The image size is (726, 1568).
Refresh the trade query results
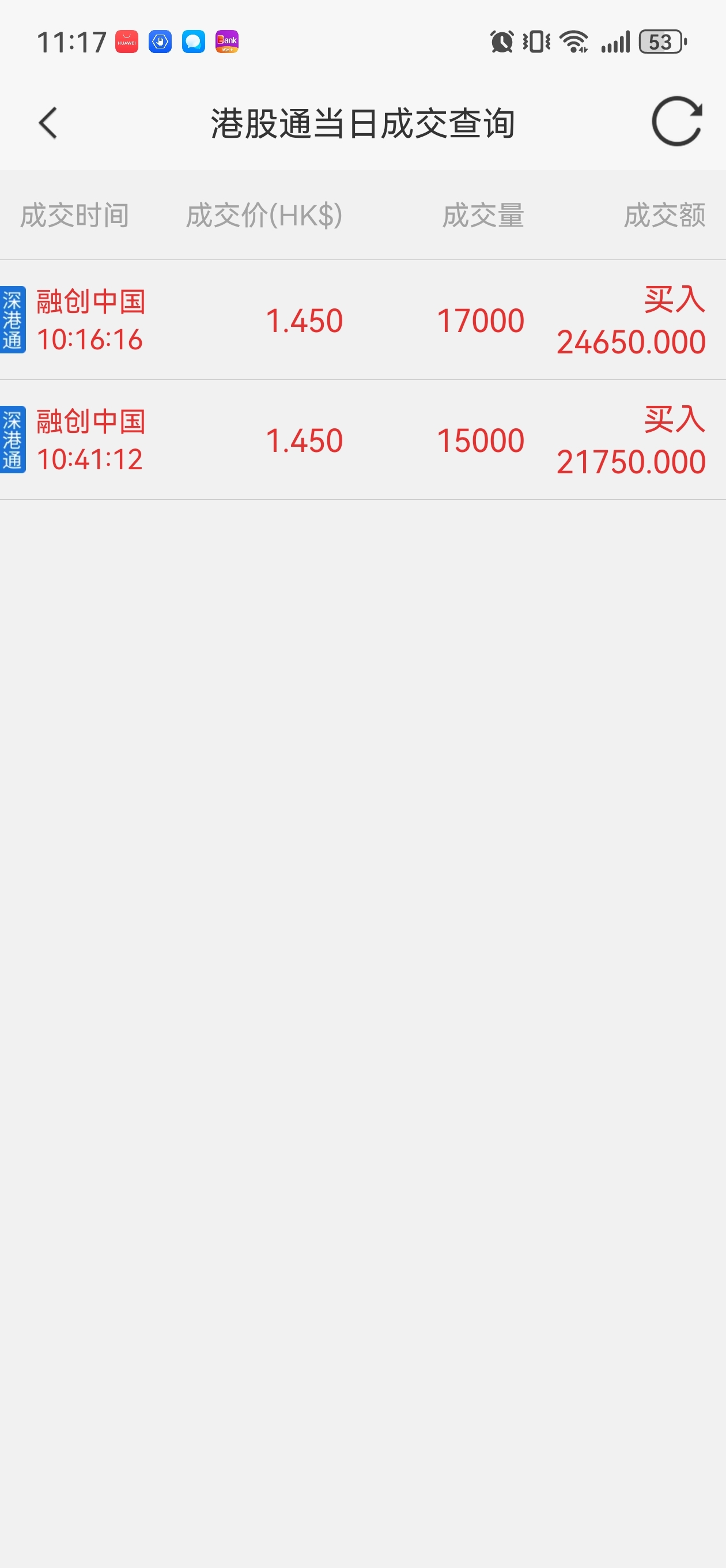[x=676, y=121]
